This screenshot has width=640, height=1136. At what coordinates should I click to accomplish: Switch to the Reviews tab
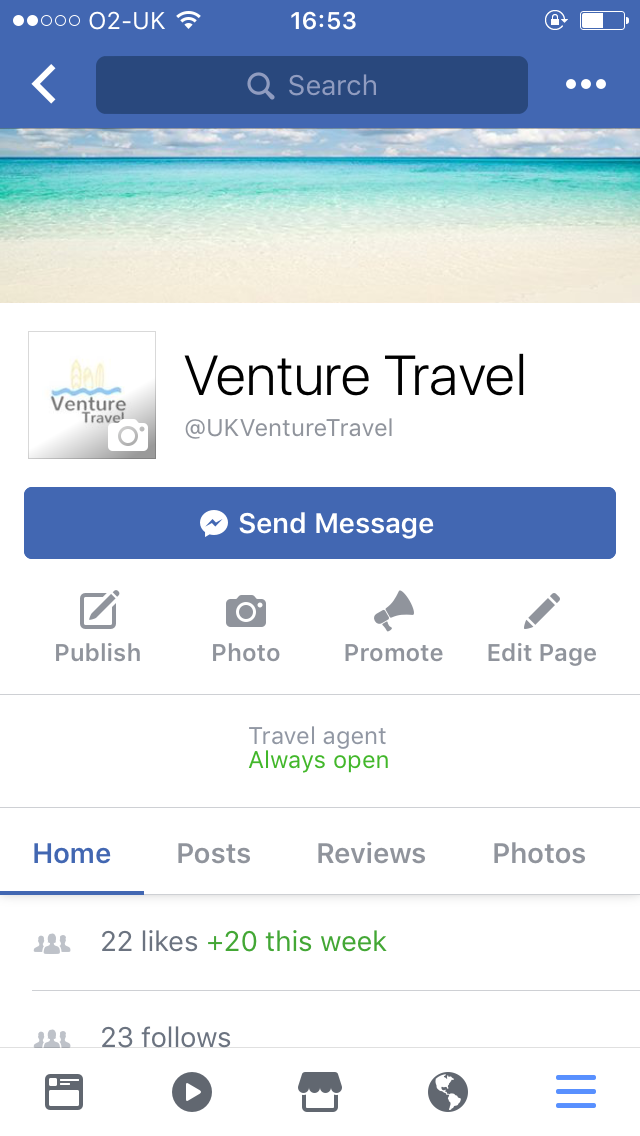point(371,853)
